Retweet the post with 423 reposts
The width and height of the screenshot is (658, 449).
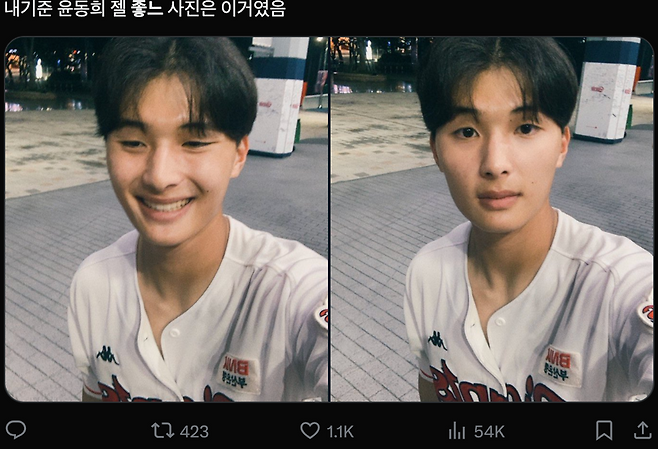163,430
